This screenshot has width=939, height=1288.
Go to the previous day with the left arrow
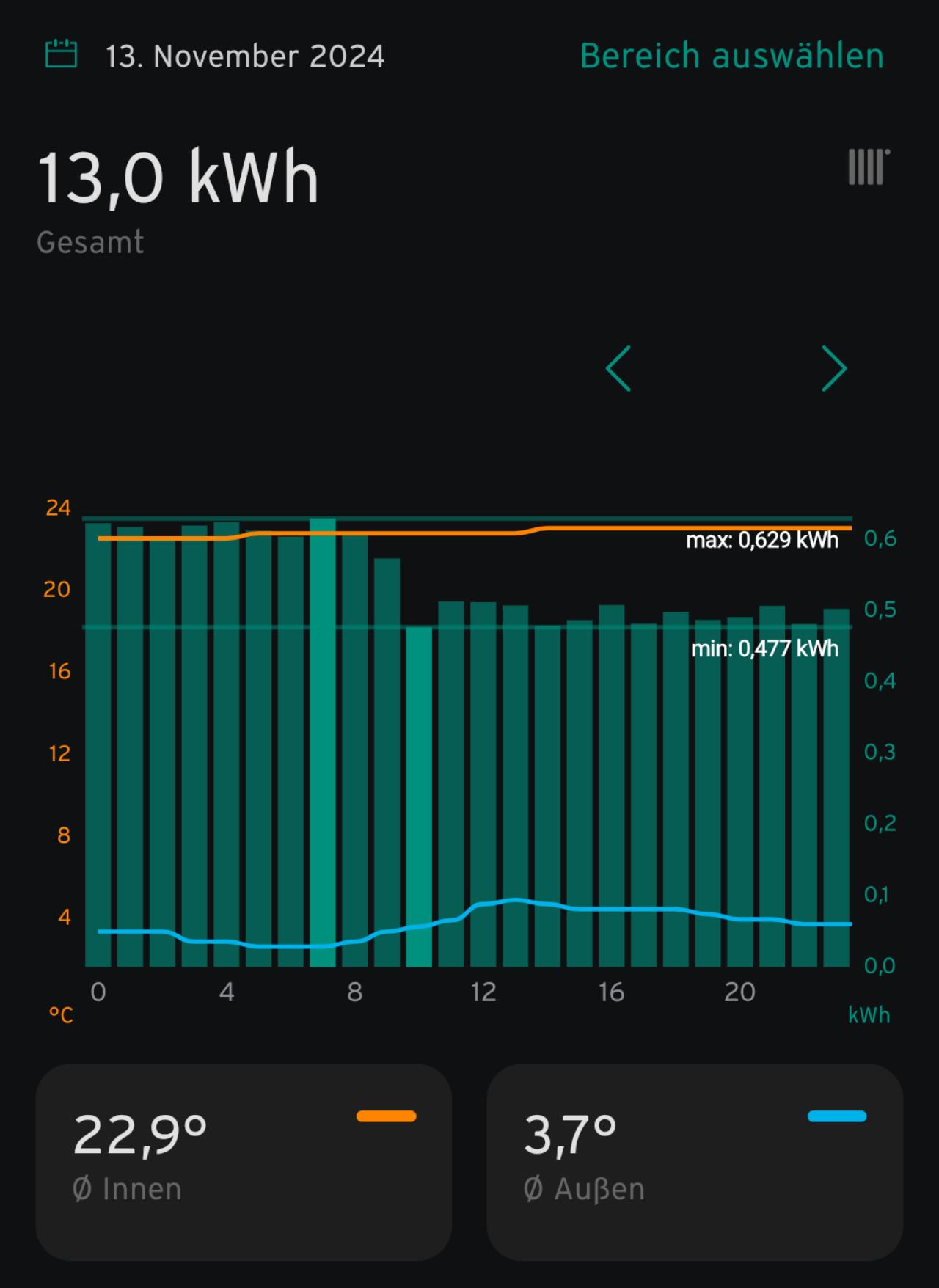click(x=618, y=369)
